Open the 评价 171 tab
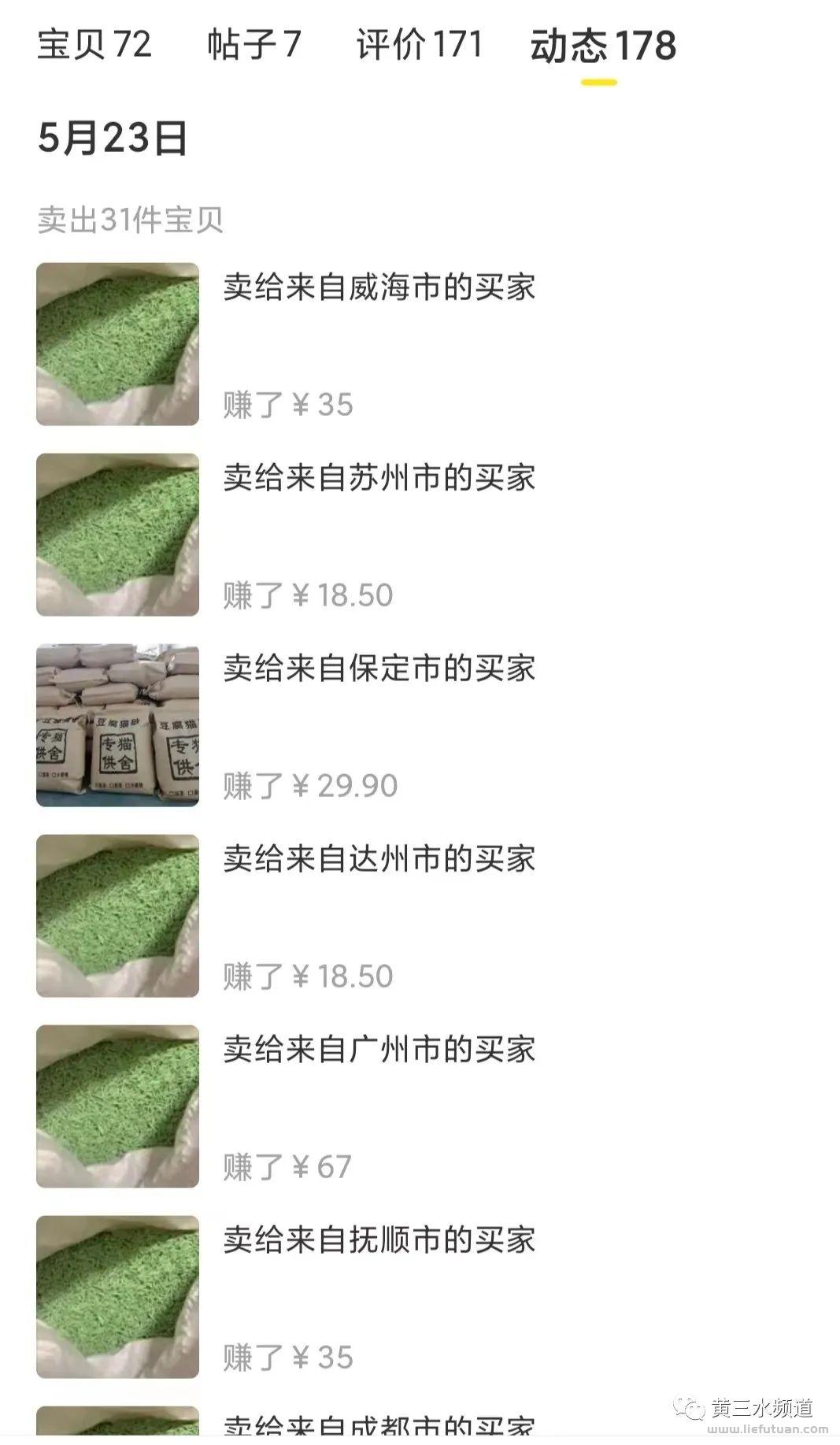This screenshot has height=1445, width=840. click(x=419, y=44)
